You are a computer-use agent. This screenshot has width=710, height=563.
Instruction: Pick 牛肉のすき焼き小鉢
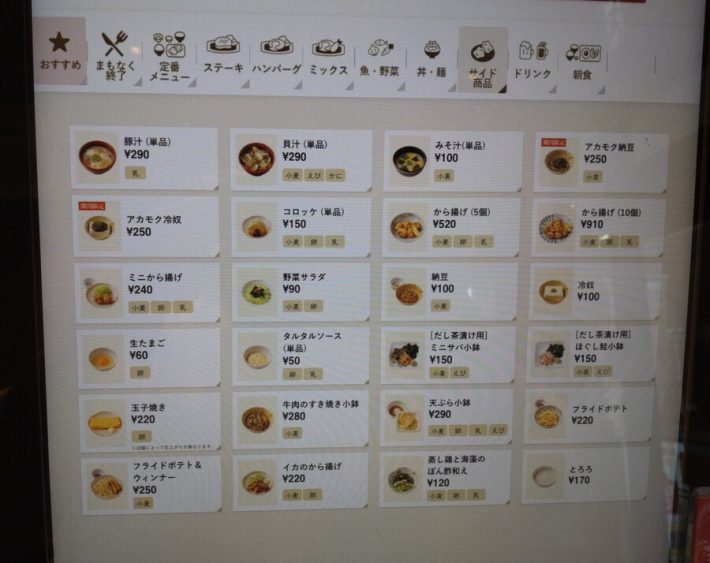coord(300,420)
